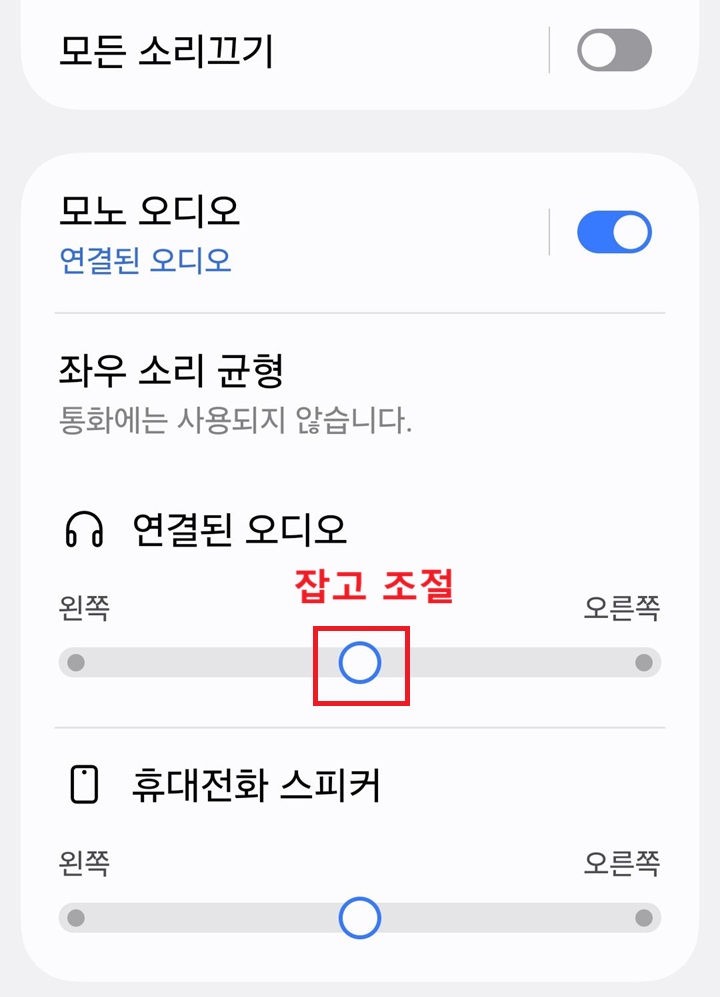Tap the left endpoint dot of 연결된 오디오 slider
Viewport: 720px width, 997px height.
coord(78,661)
